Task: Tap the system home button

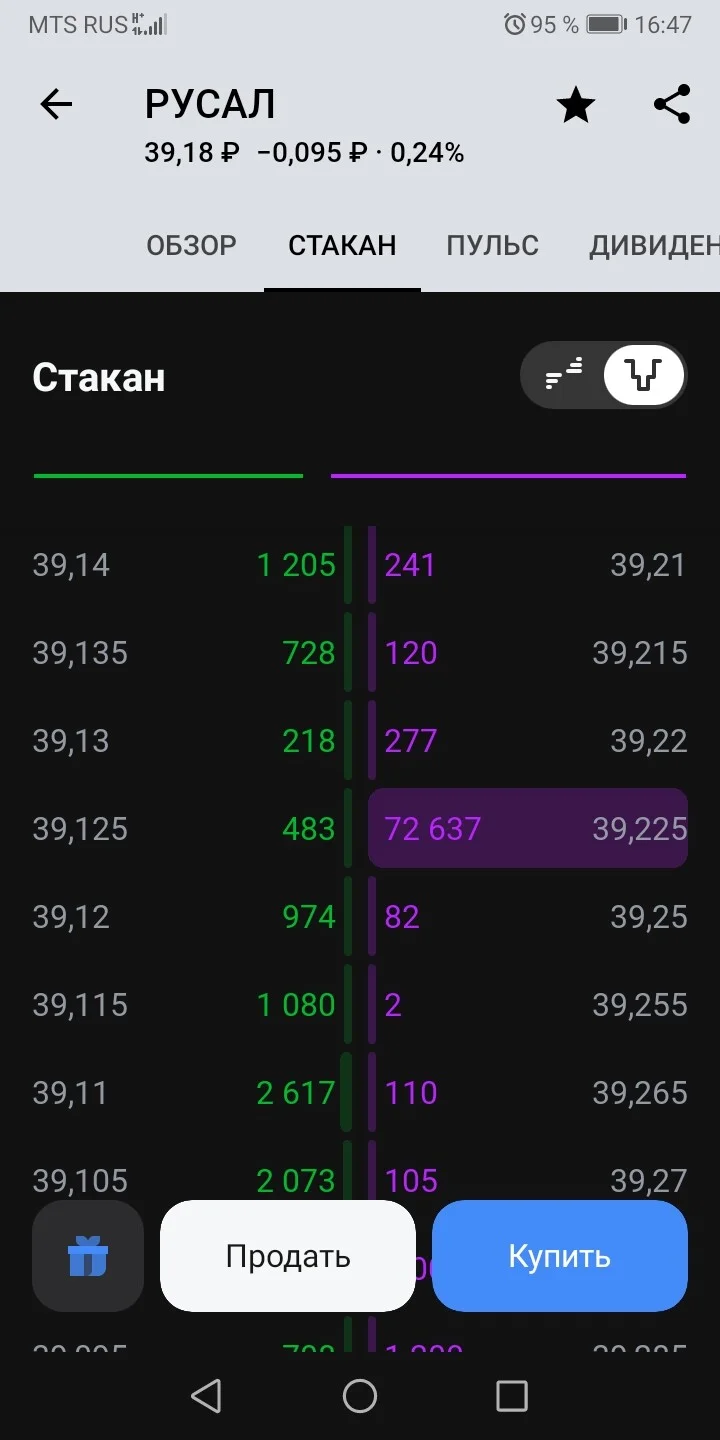Action: [360, 1396]
